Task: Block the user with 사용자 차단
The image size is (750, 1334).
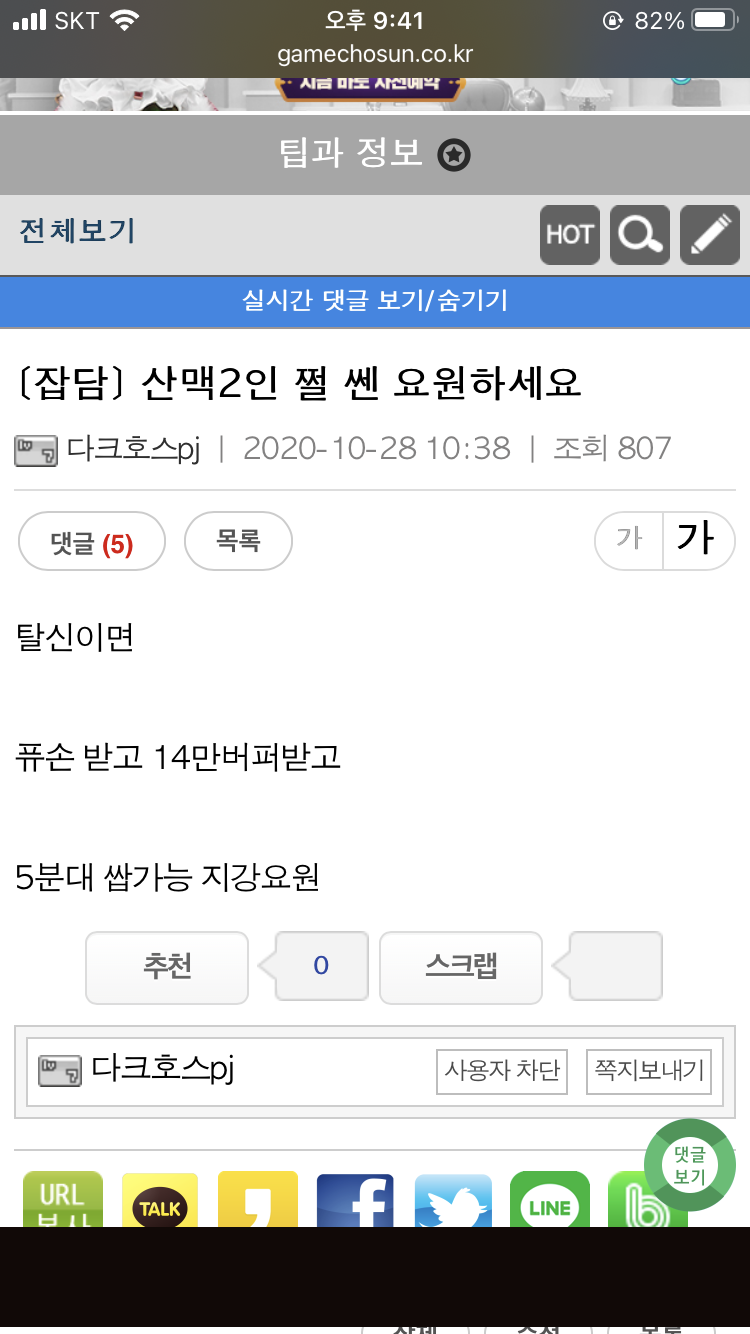Action: 502,1071
